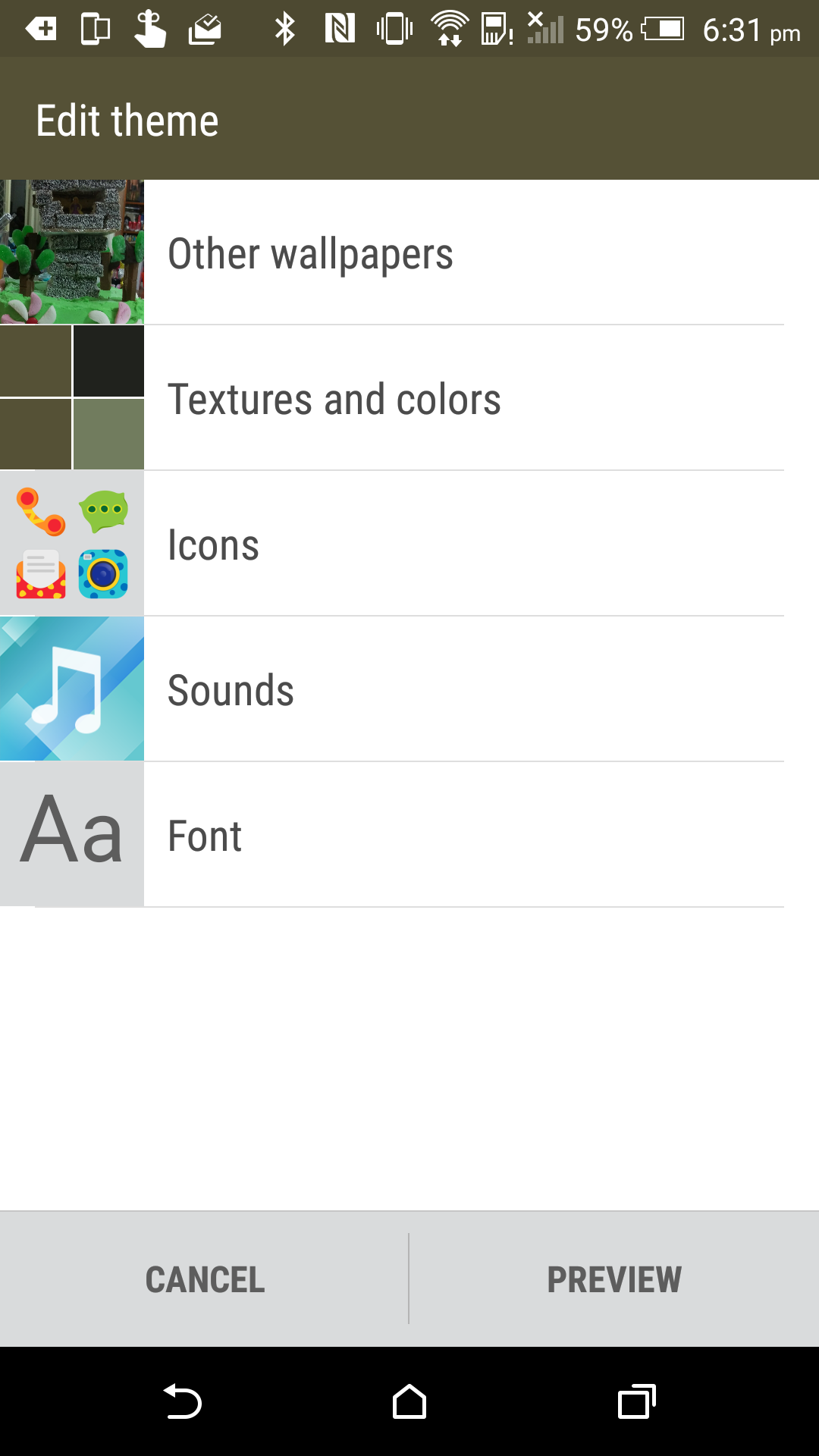This screenshot has height=1456, width=819.
Task: Choose the Font option
Action: click(x=409, y=835)
